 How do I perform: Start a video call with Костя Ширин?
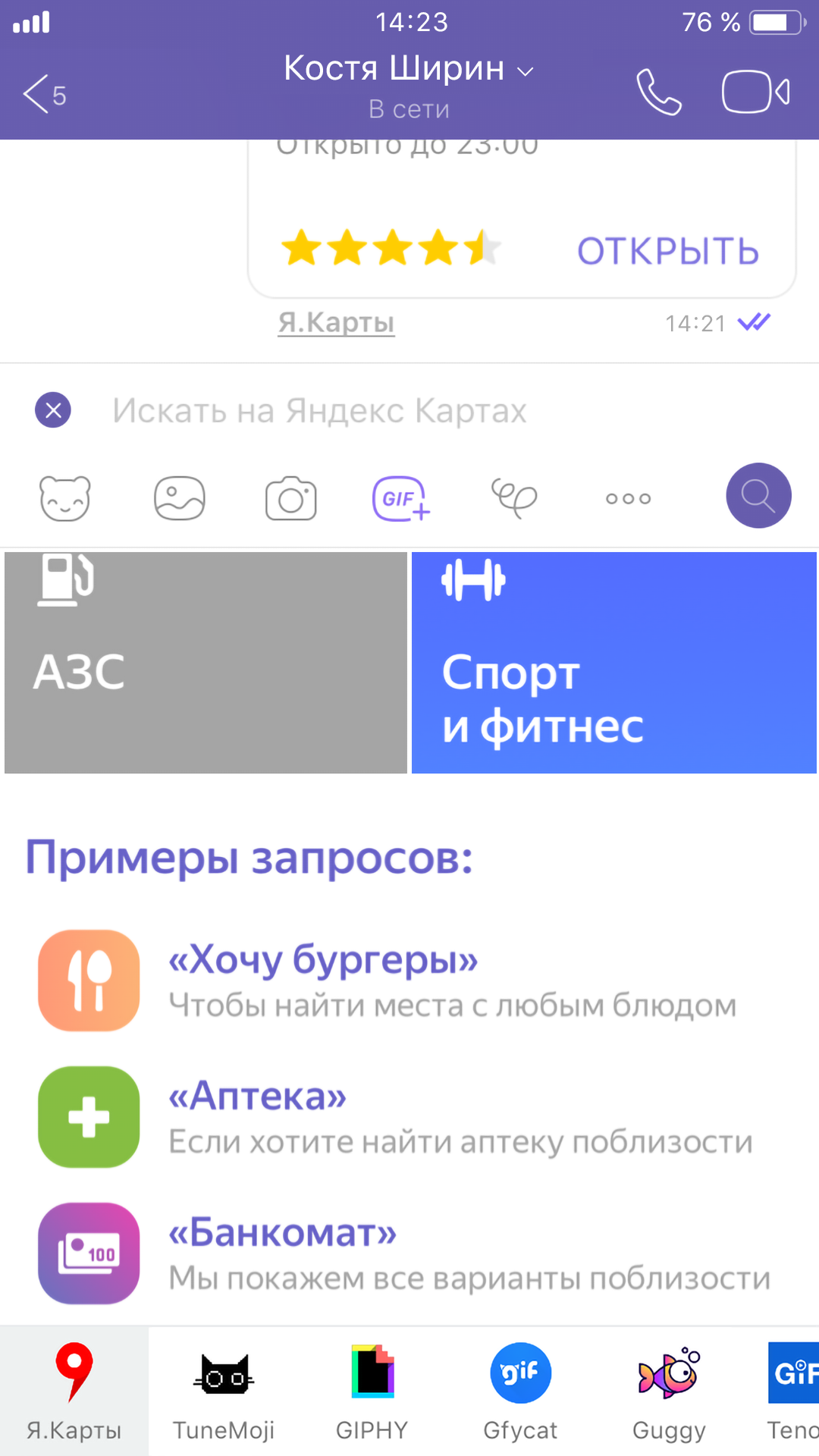click(x=756, y=93)
